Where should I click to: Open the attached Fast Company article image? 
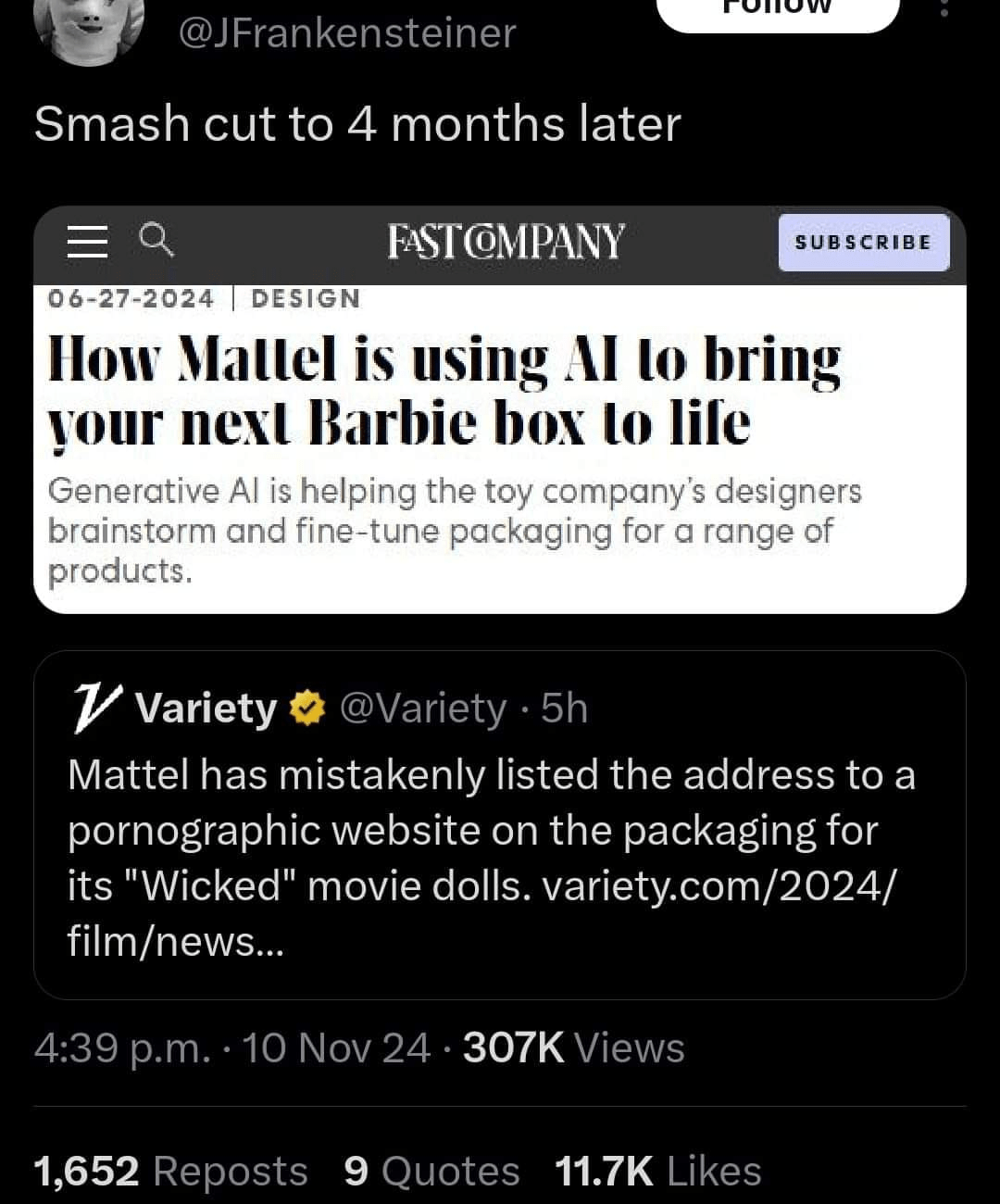(500, 409)
